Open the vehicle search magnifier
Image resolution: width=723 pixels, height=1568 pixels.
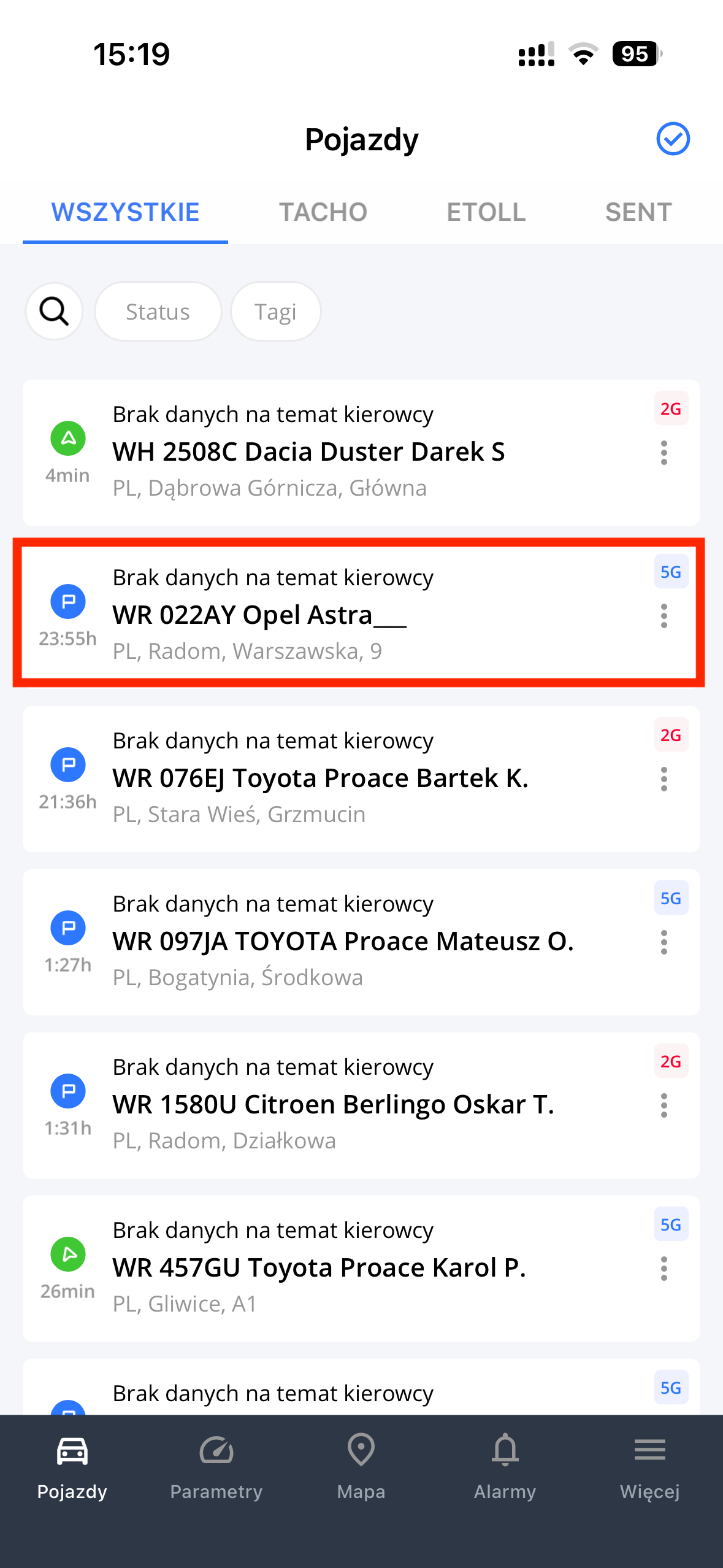tap(55, 311)
